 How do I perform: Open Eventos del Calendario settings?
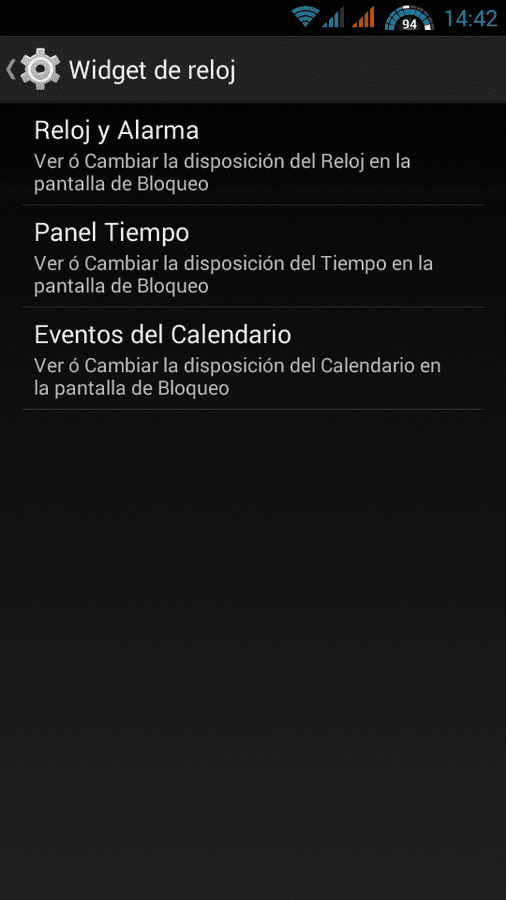click(x=253, y=359)
